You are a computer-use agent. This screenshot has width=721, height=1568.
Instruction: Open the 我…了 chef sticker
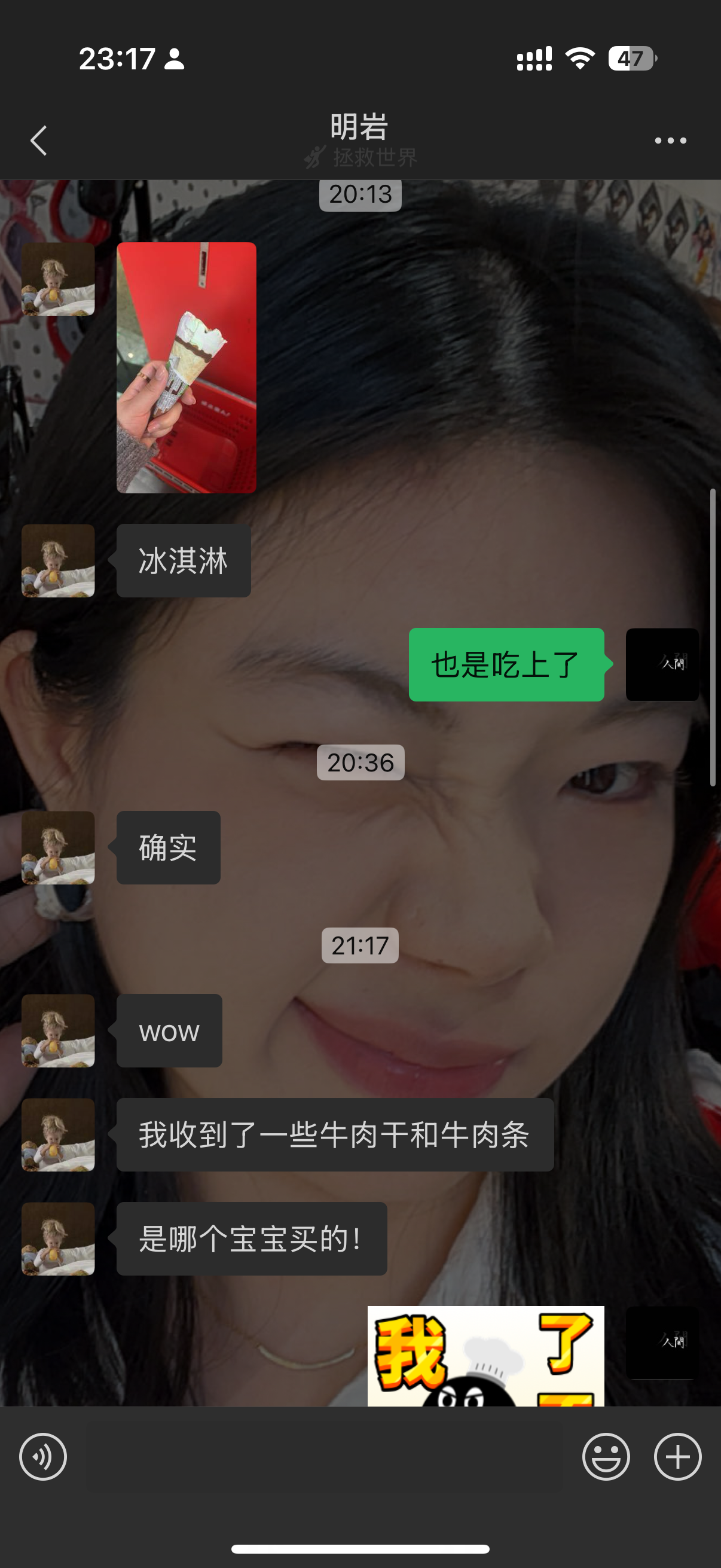485,1356
